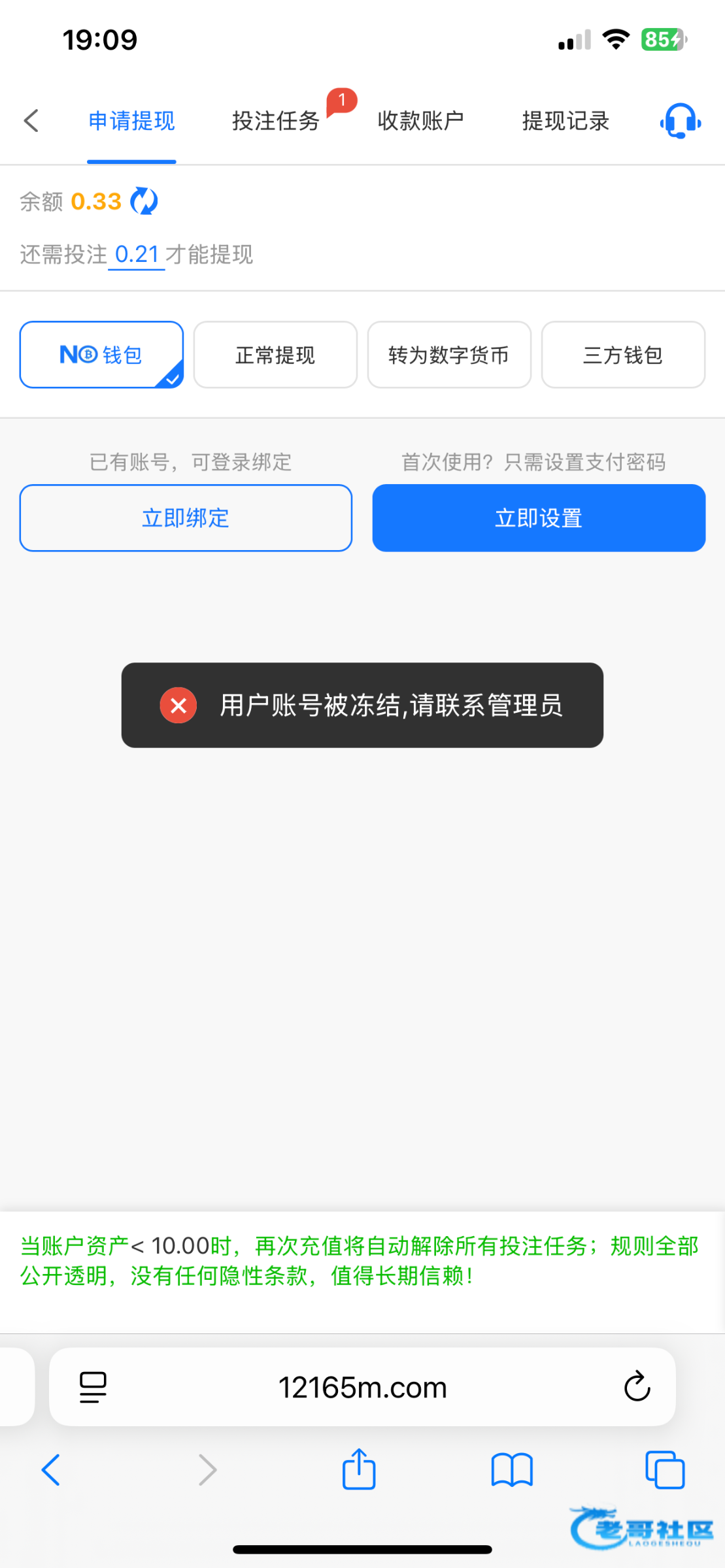Open Safari page settings menu icon

point(93,1387)
